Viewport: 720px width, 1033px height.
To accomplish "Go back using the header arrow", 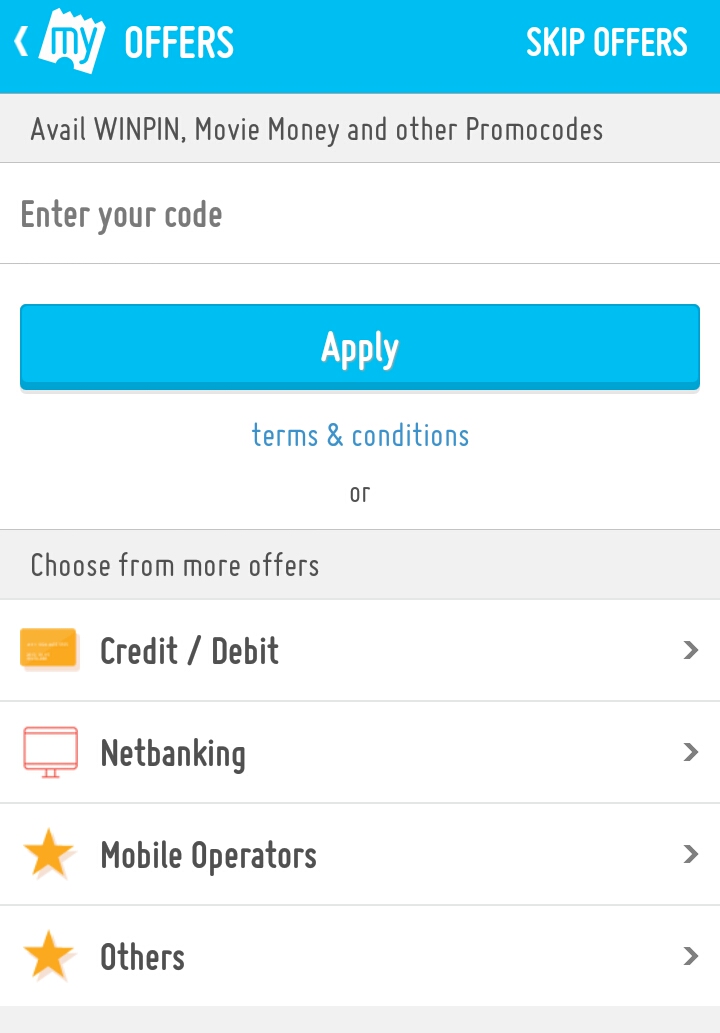I will (x=22, y=43).
